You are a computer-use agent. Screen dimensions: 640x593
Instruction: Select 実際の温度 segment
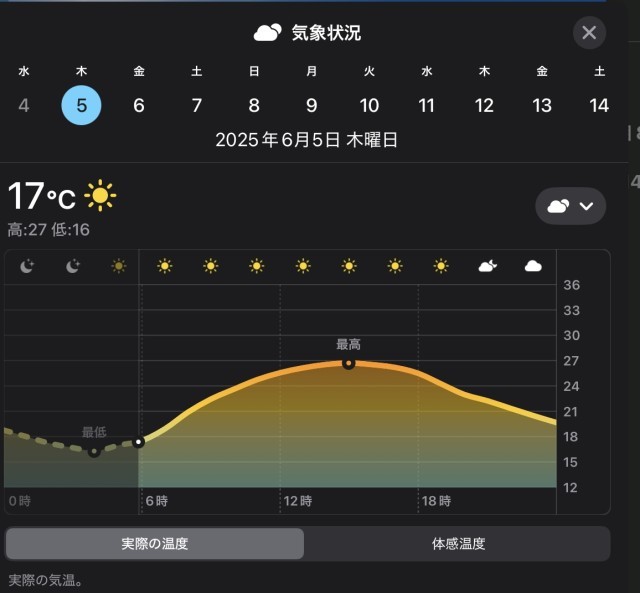click(155, 544)
